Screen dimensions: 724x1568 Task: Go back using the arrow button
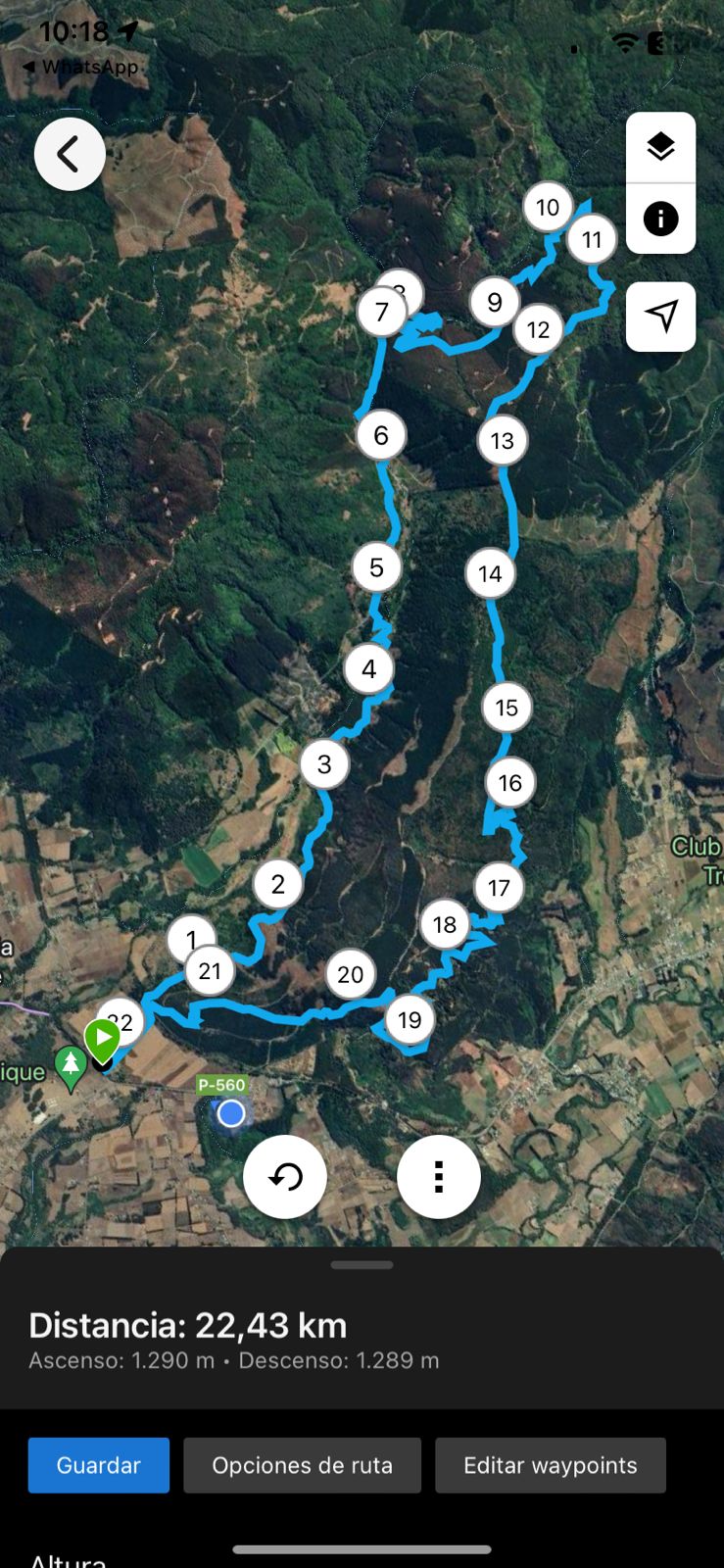70,154
